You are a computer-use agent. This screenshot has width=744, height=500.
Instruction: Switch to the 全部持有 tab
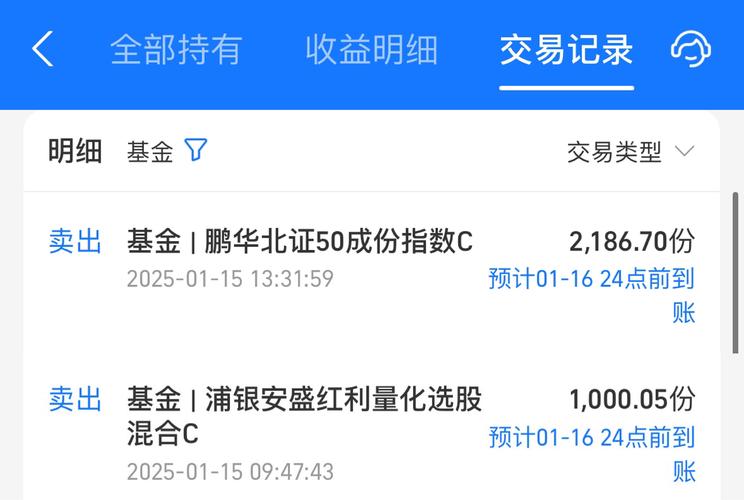[x=176, y=49]
